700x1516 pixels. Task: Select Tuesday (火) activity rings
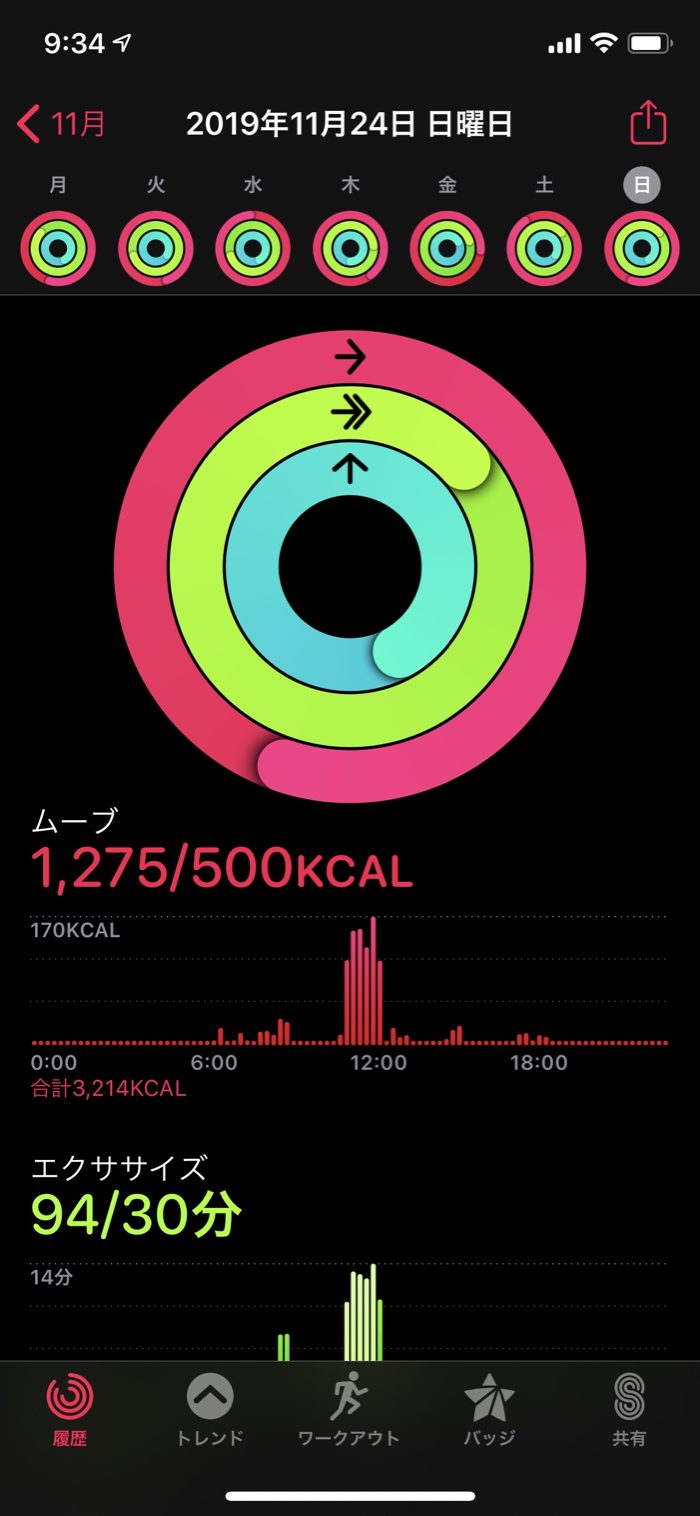[x=156, y=248]
